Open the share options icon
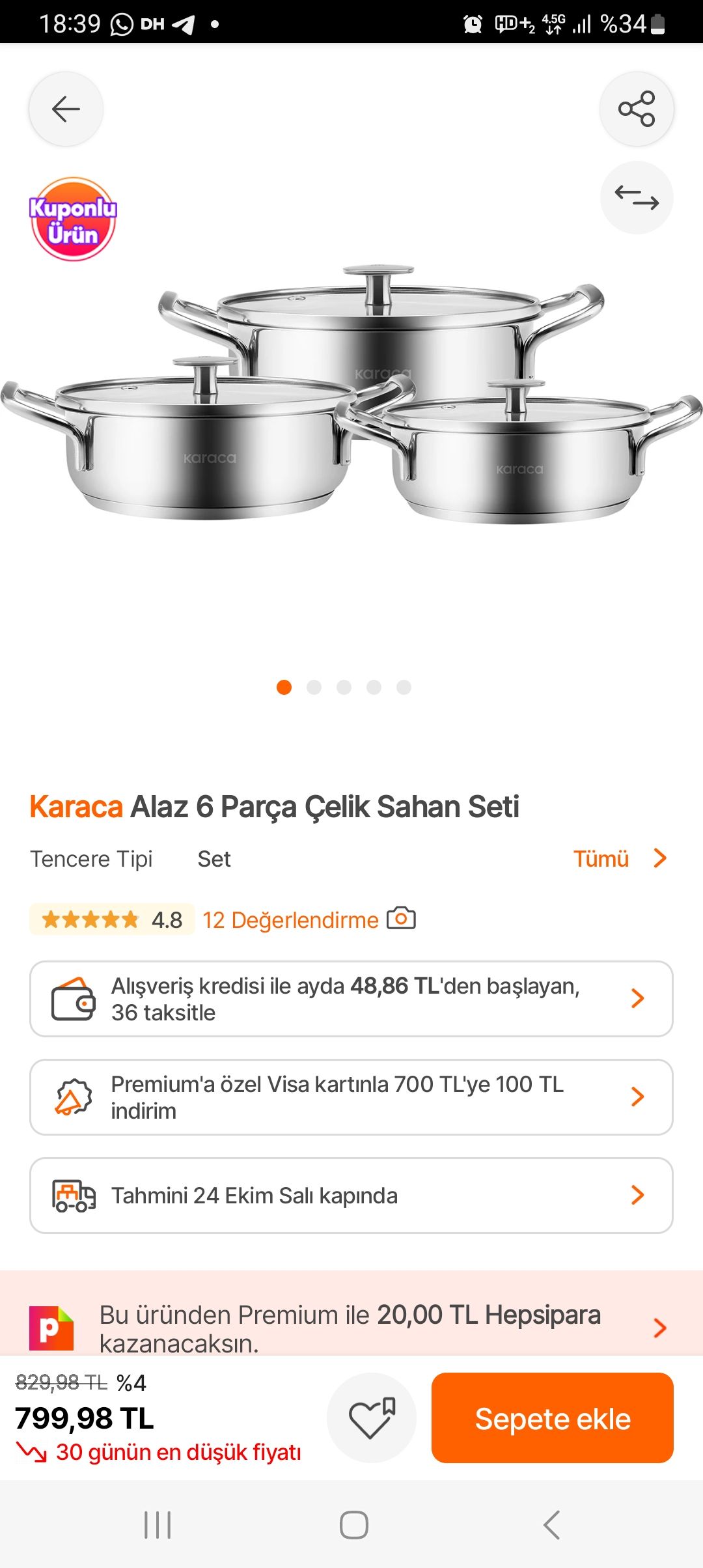This screenshot has width=703, height=1568. click(636, 109)
